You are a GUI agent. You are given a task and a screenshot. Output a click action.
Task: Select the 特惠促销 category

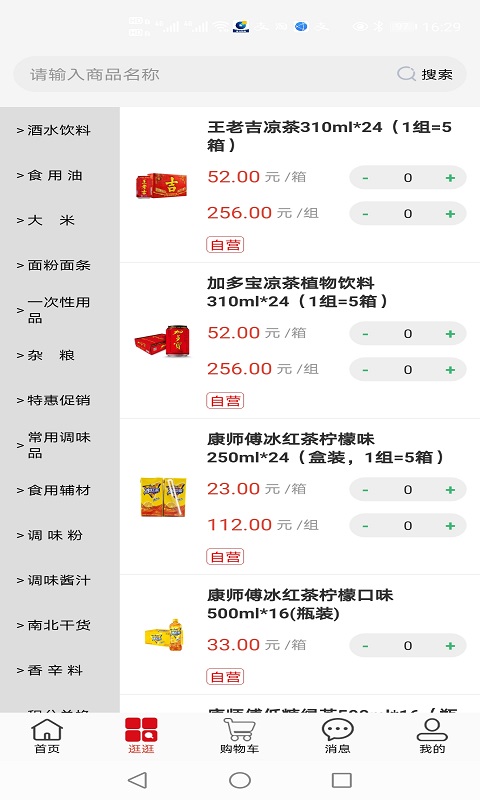(x=54, y=399)
